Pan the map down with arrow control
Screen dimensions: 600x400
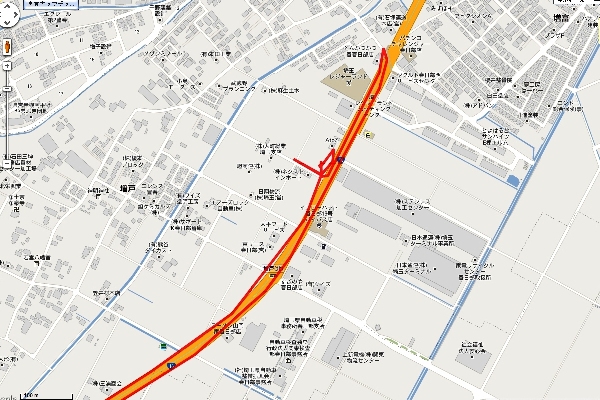point(5,23)
